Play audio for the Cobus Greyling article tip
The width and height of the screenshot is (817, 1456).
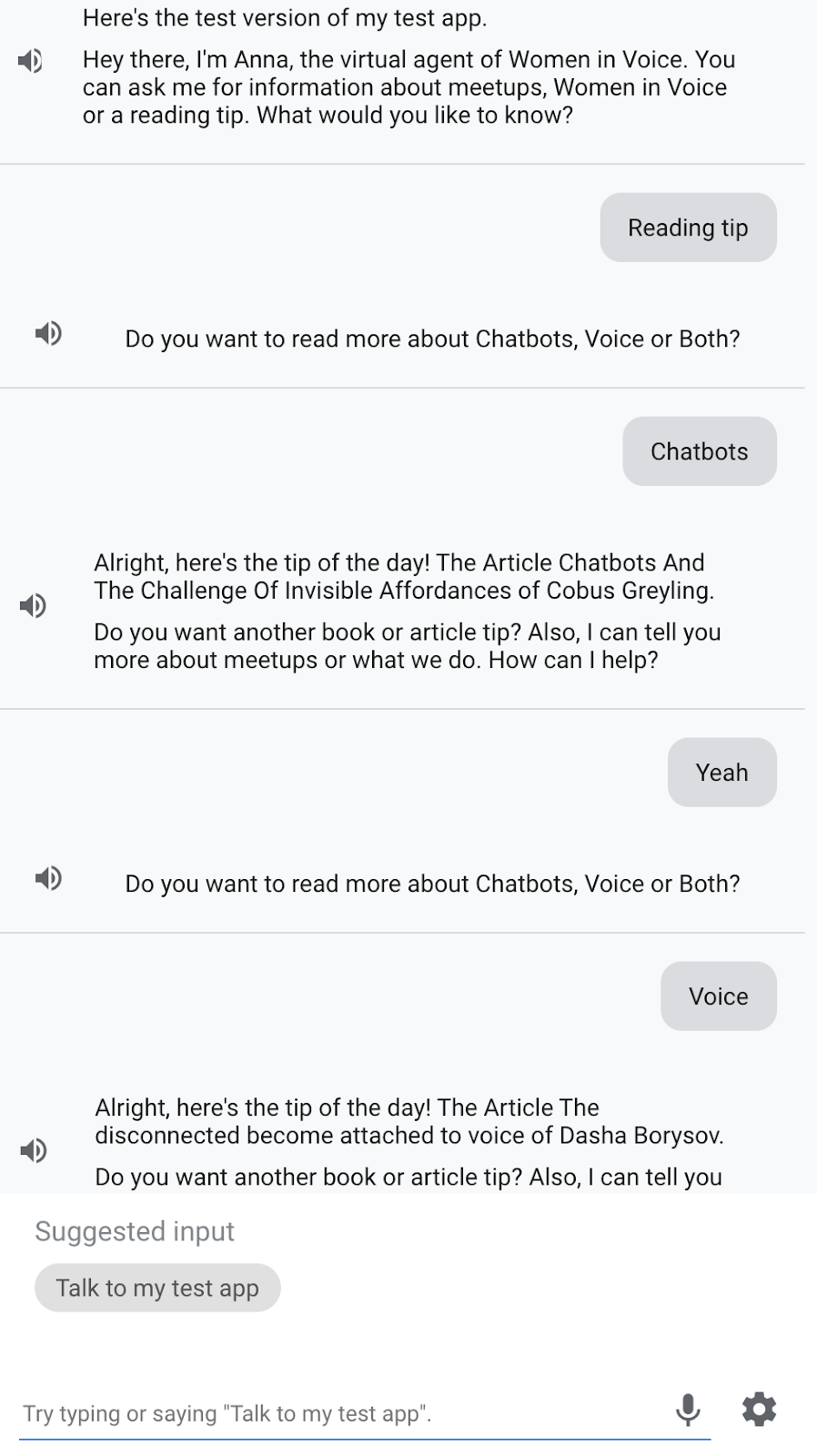[x=34, y=605]
